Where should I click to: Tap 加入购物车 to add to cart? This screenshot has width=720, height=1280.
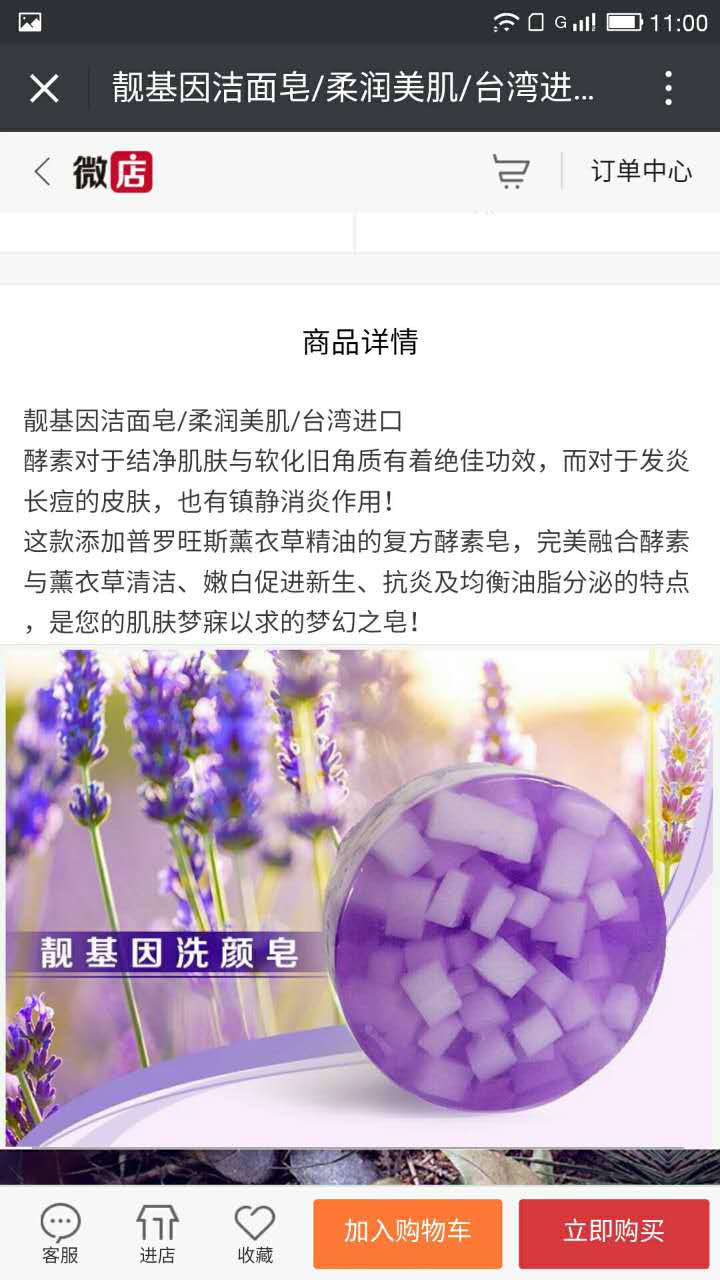(x=407, y=1234)
